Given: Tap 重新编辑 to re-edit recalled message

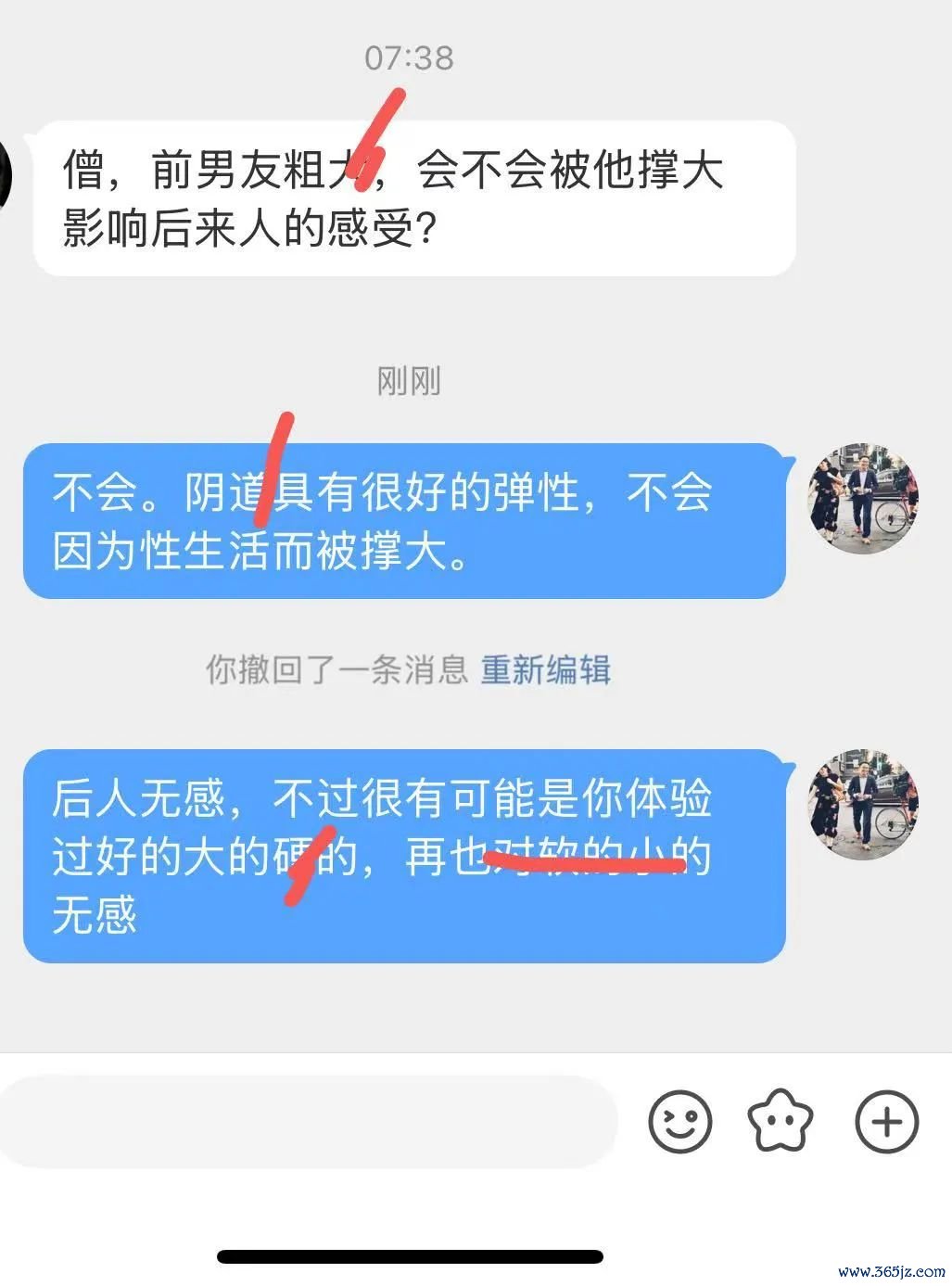Looking at the screenshot, I should coord(545,669).
